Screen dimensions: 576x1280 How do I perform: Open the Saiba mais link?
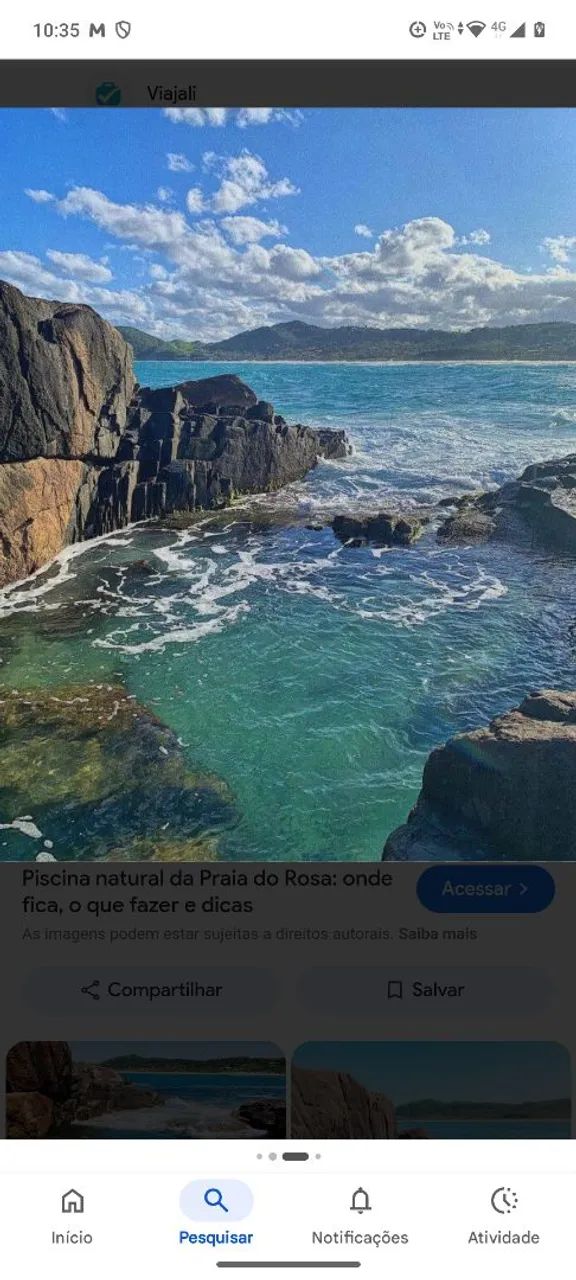pos(438,934)
